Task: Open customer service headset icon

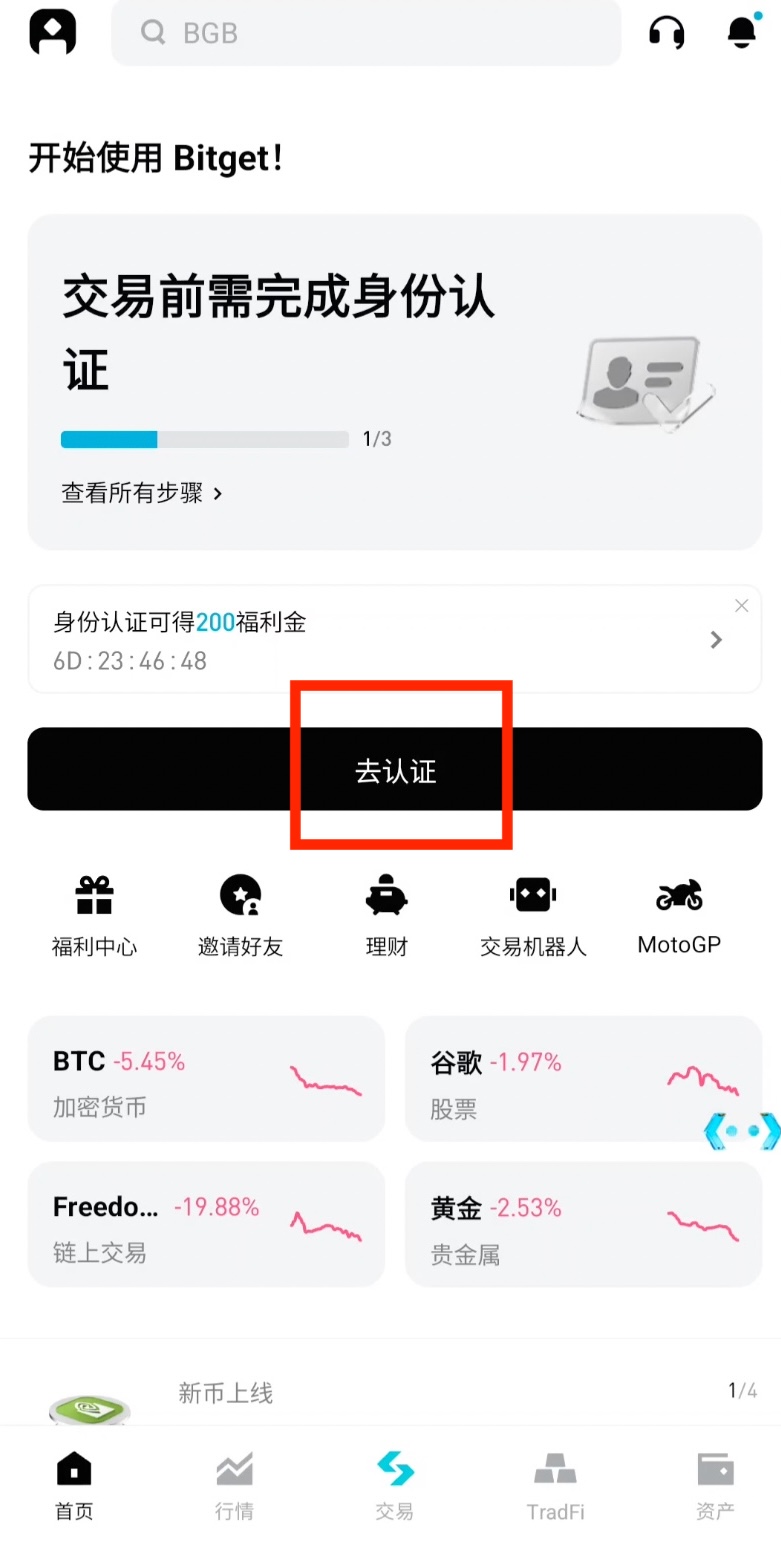Action: point(665,32)
